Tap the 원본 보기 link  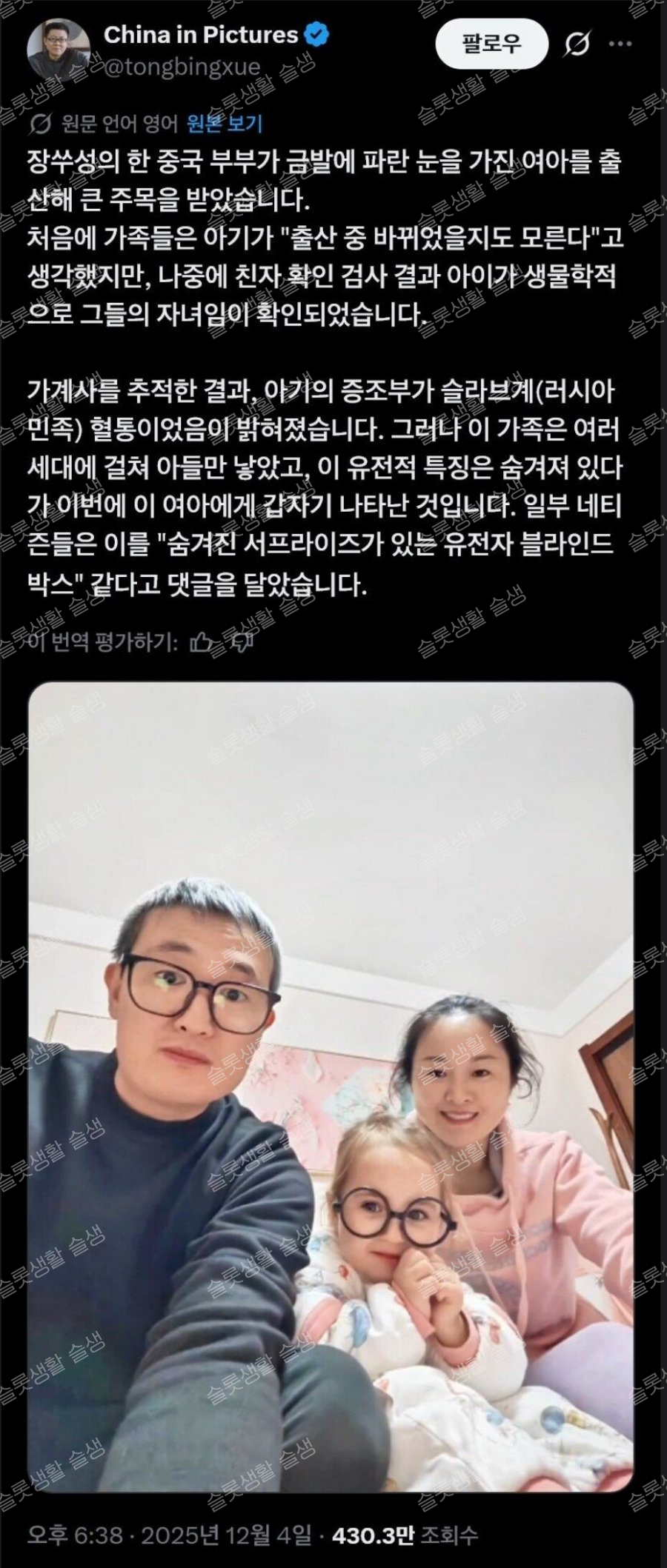point(225,123)
